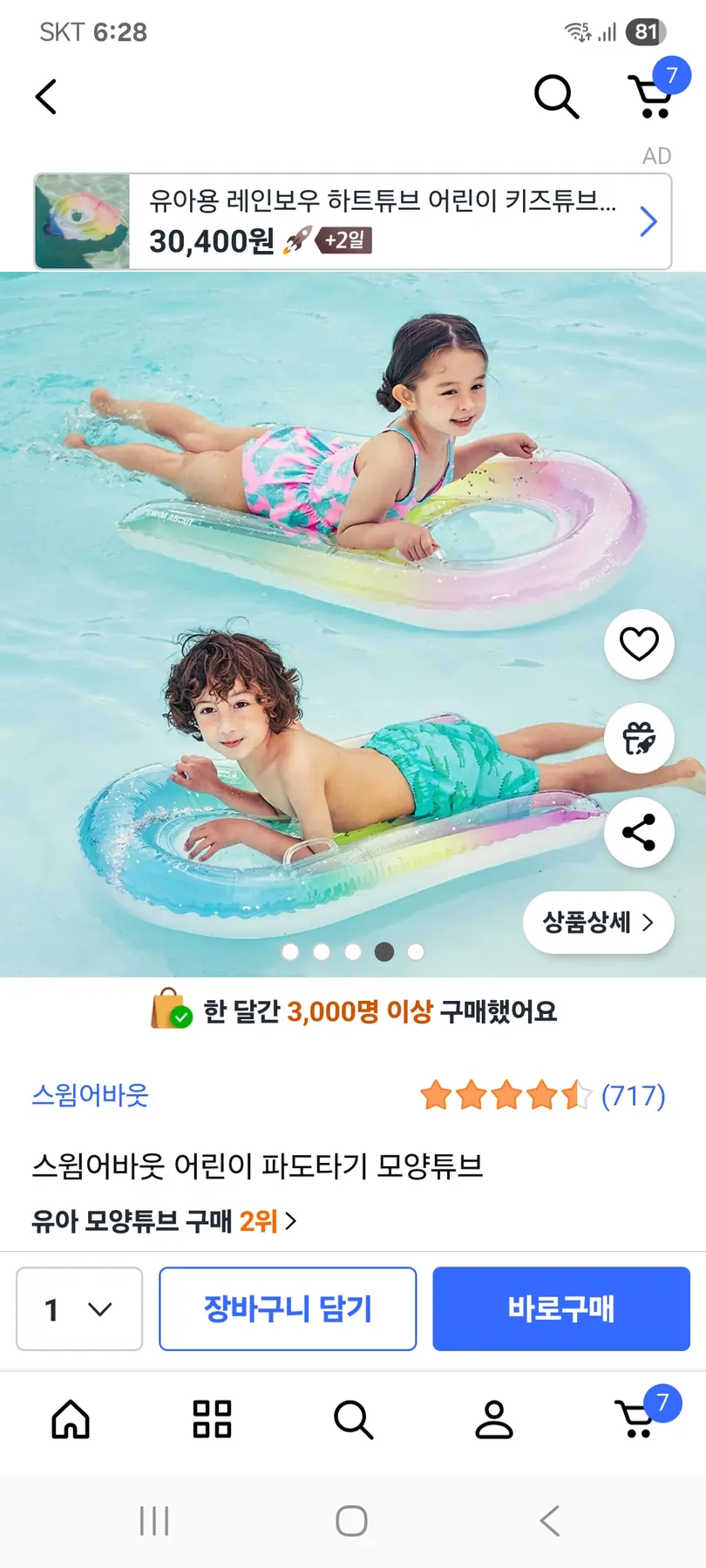Tap 장바구니 담기 to add to cart

[288, 1308]
